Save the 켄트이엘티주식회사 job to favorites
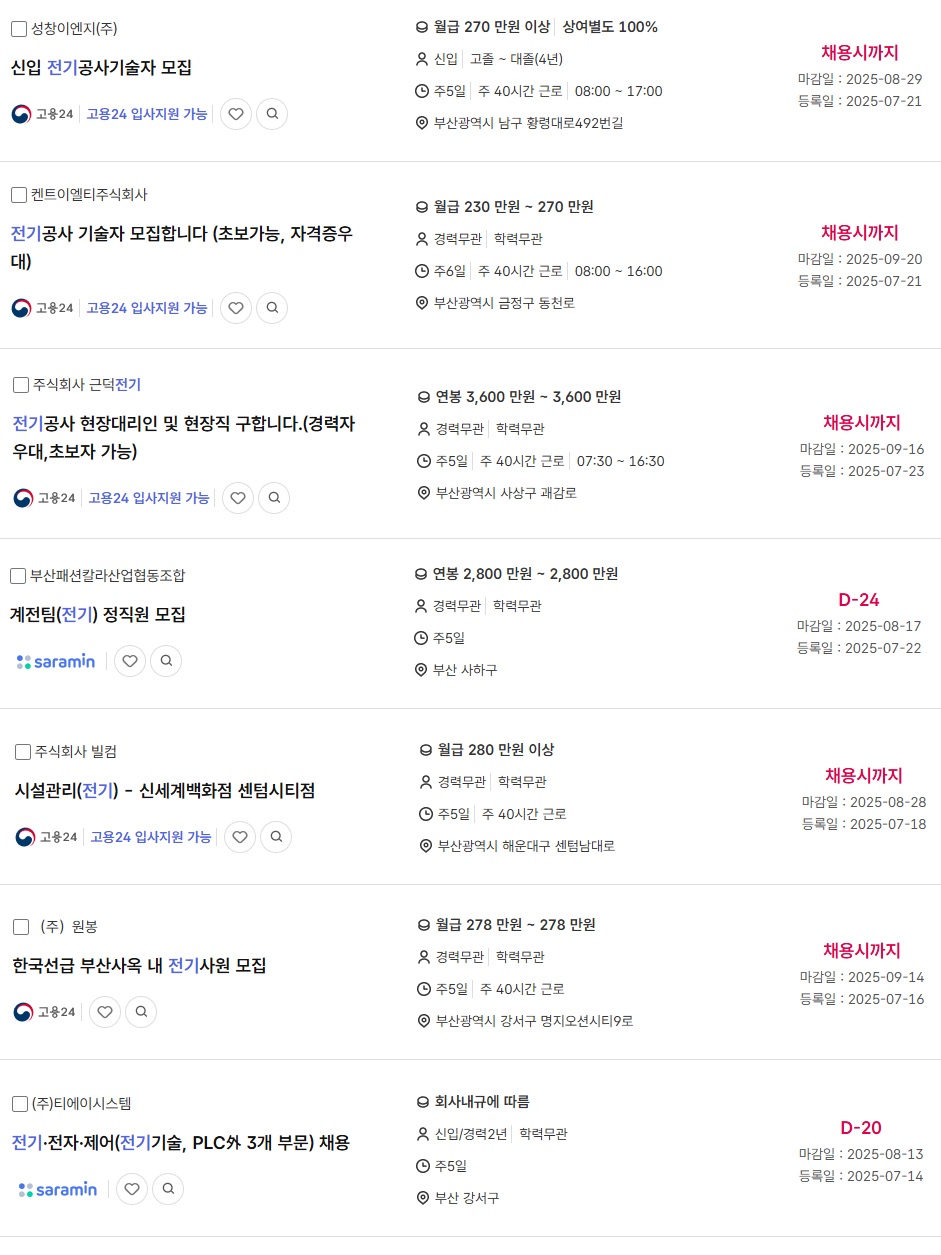This screenshot has width=941, height=1255. click(x=236, y=307)
